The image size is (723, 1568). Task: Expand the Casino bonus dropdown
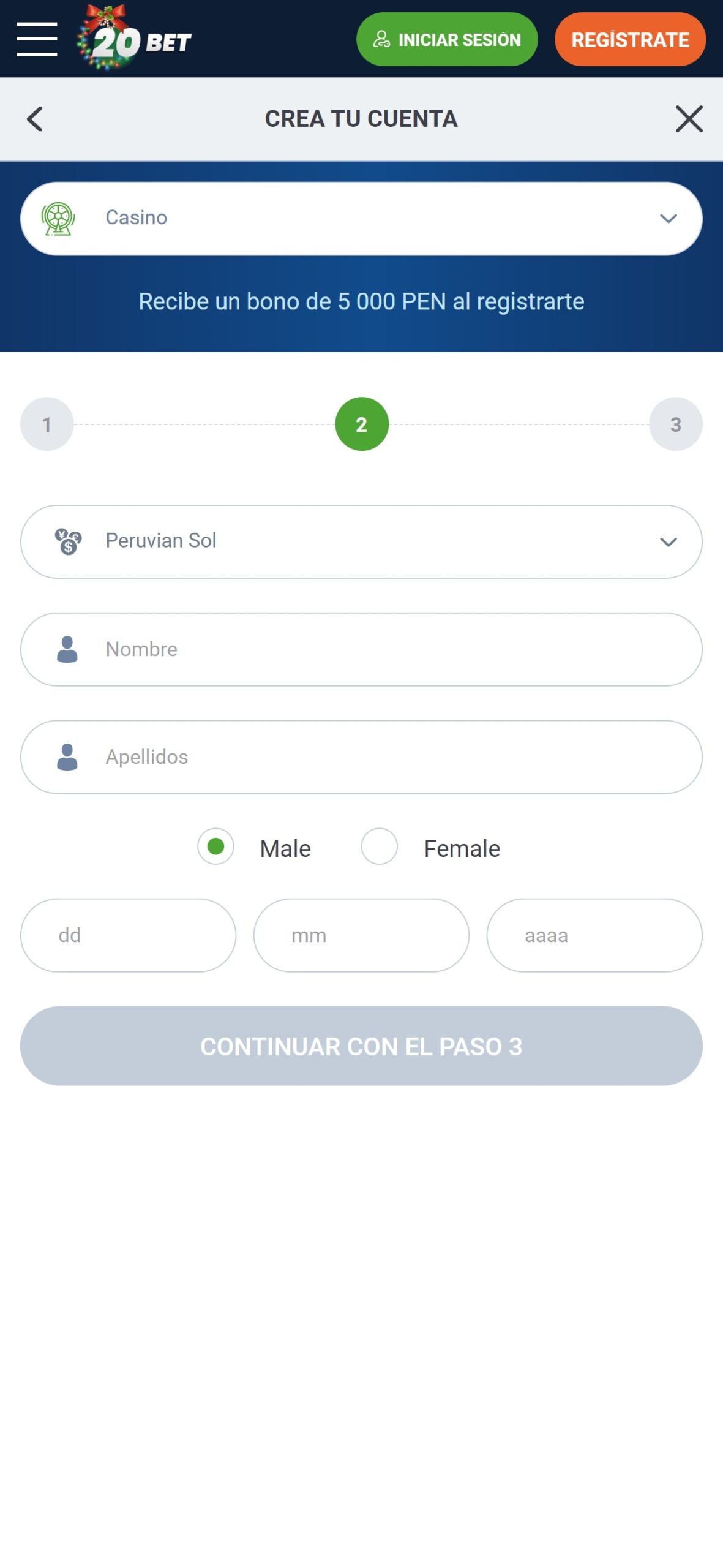(361, 219)
